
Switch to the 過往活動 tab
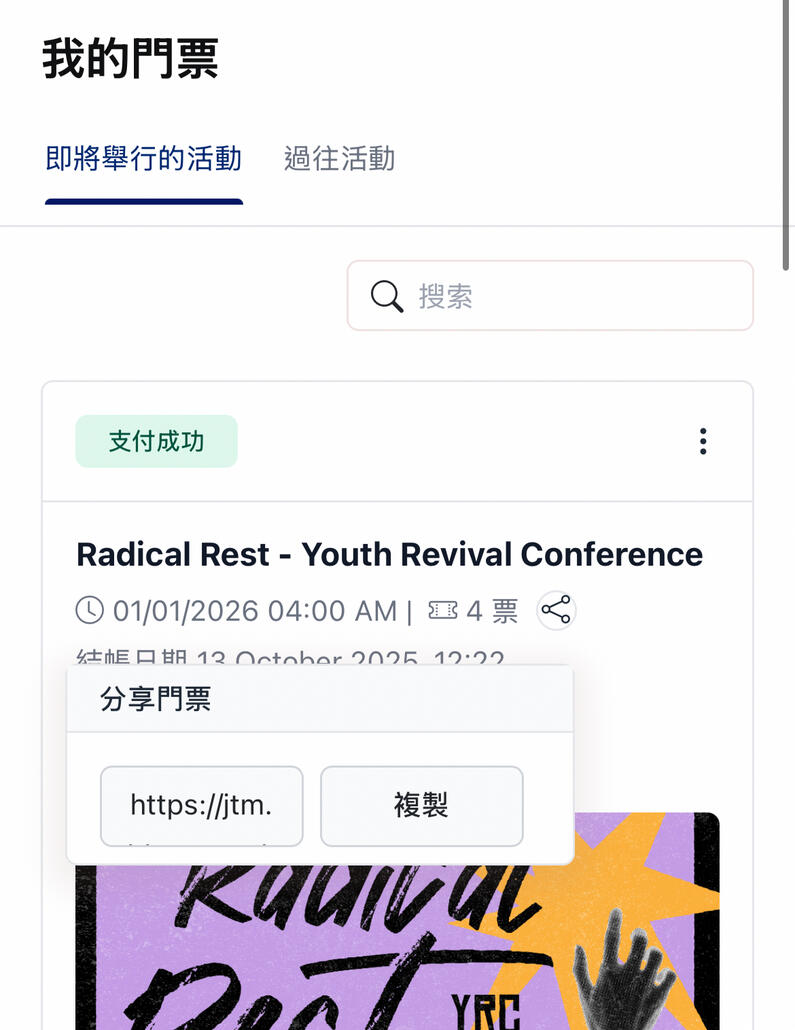[339, 159]
